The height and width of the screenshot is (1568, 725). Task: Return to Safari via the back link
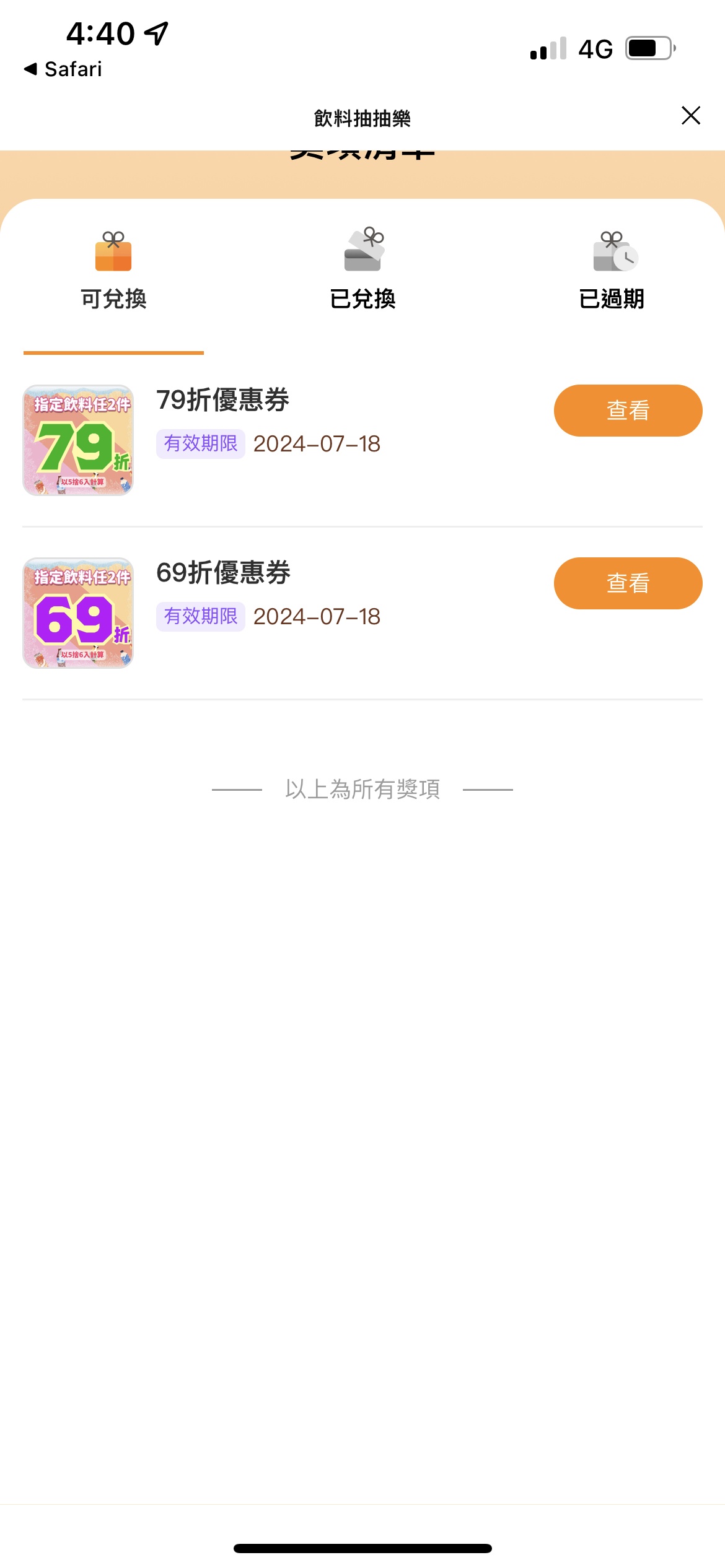point(63,69)
